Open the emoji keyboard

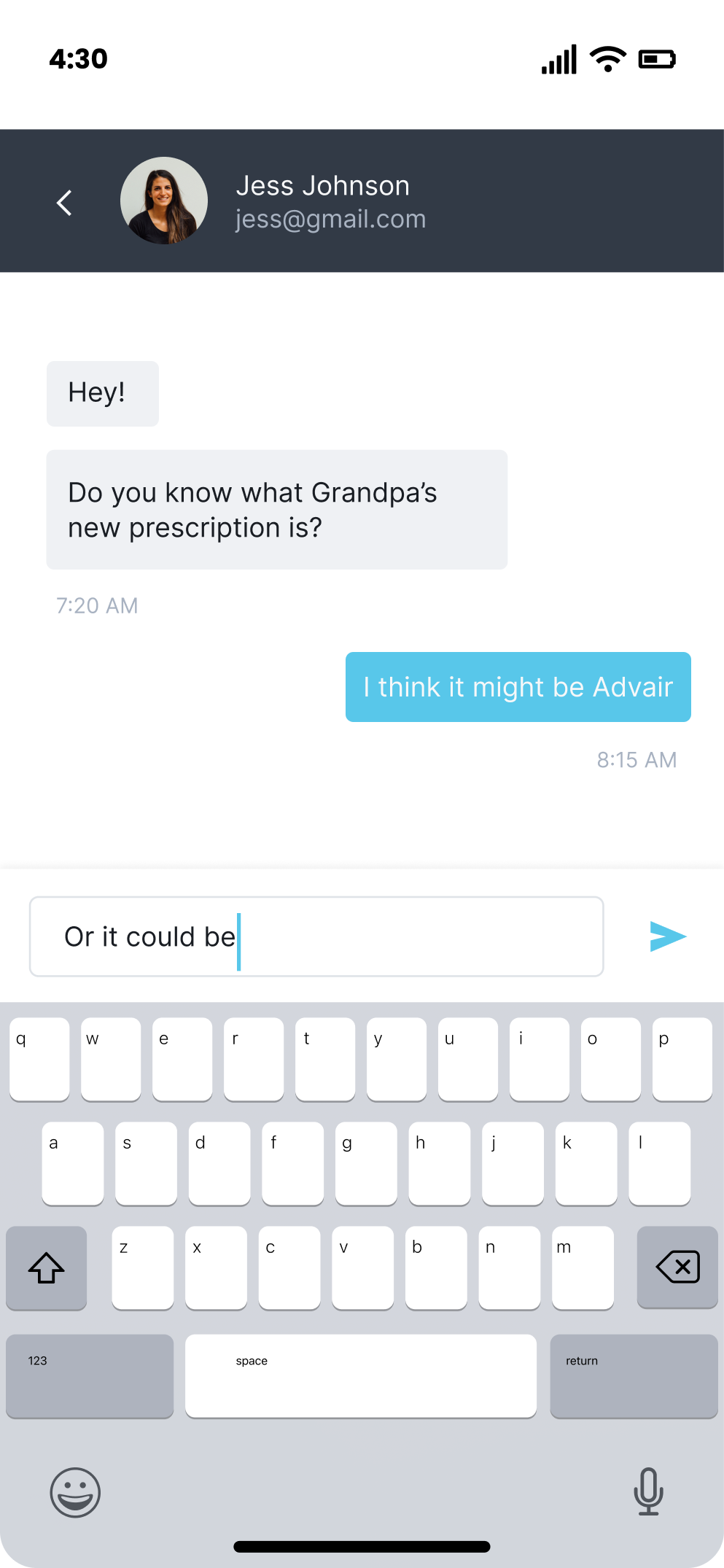click(75, 1492)
